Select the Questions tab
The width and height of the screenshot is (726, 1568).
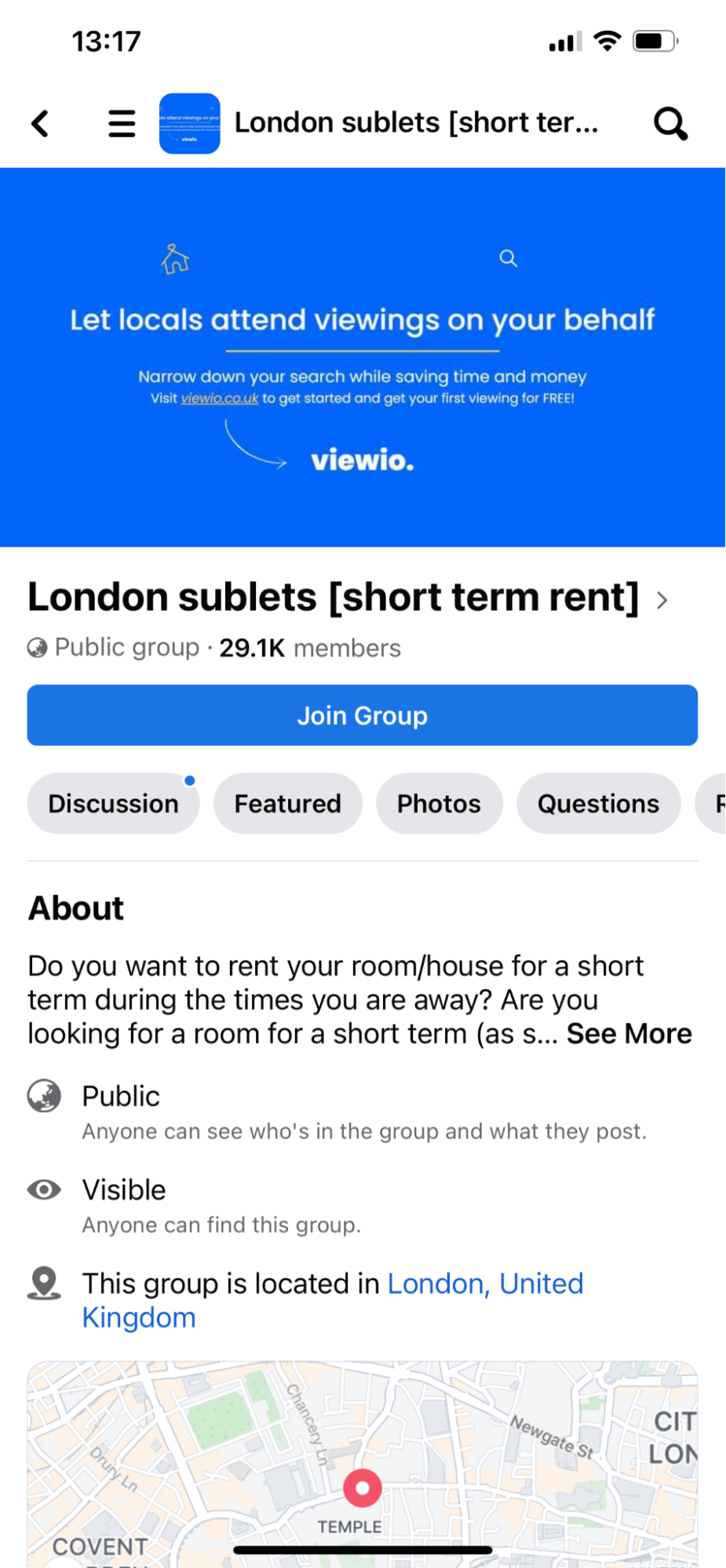pyautogui.click(x=599, y=803)
